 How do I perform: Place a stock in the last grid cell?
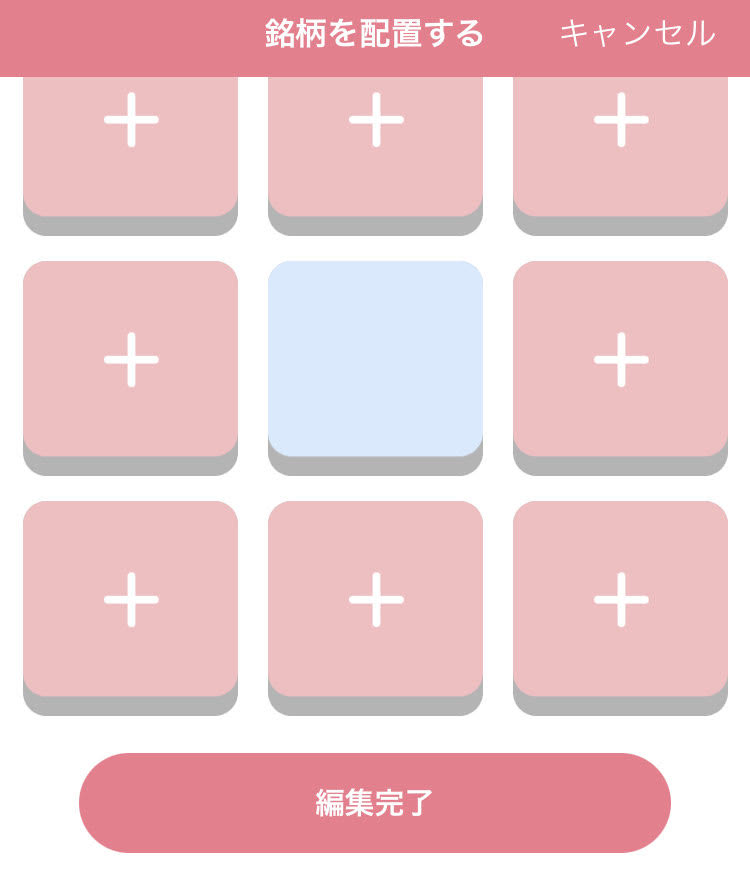620,598
